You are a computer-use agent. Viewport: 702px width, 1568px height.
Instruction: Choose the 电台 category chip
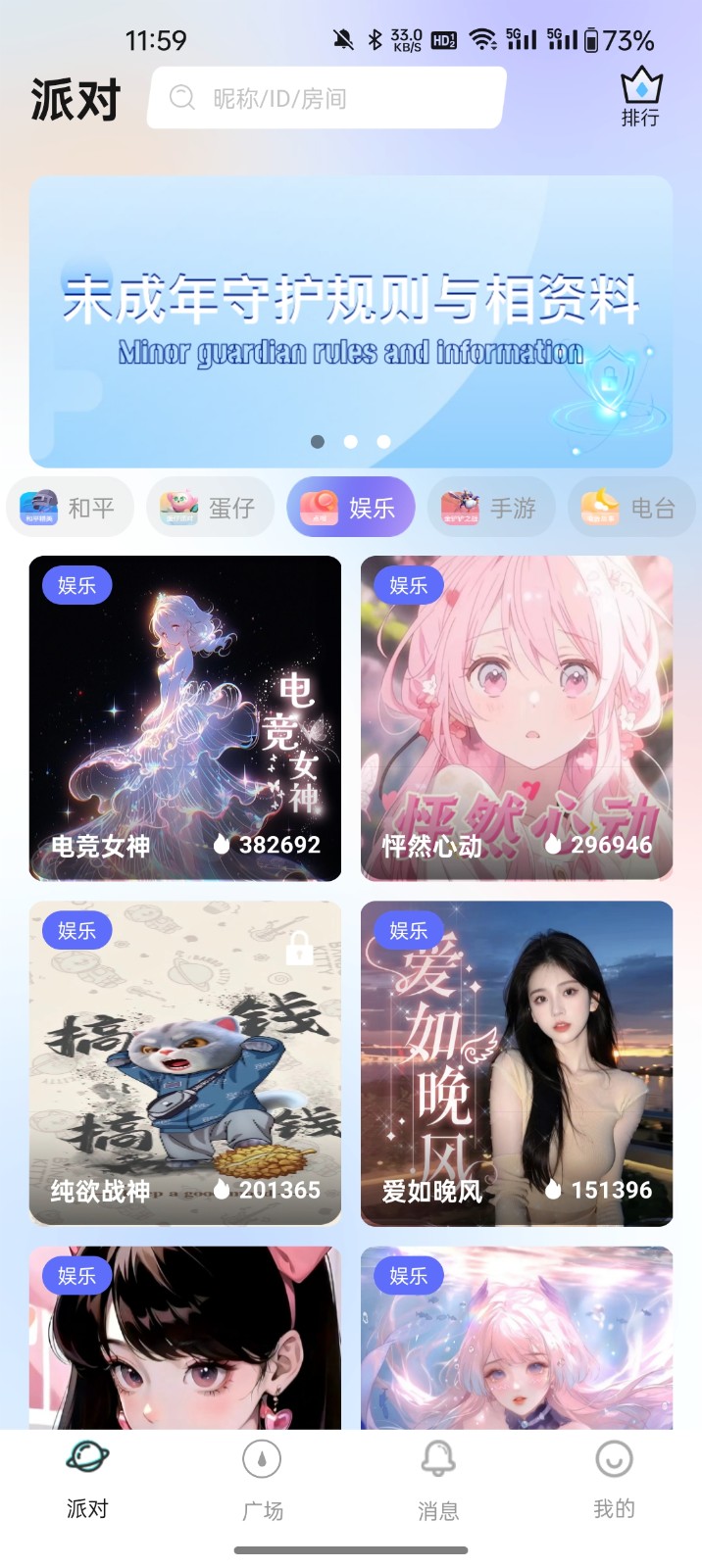(632, 508)
